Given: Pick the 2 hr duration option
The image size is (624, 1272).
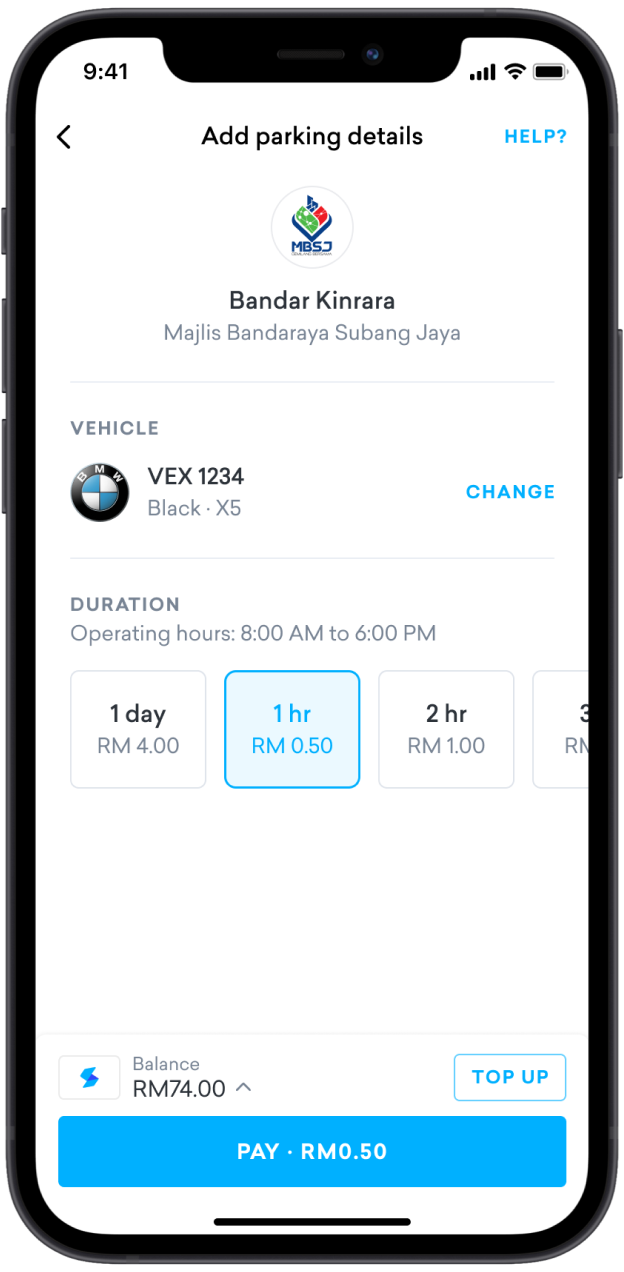Looking at the screenshot, I should (446, 729).
